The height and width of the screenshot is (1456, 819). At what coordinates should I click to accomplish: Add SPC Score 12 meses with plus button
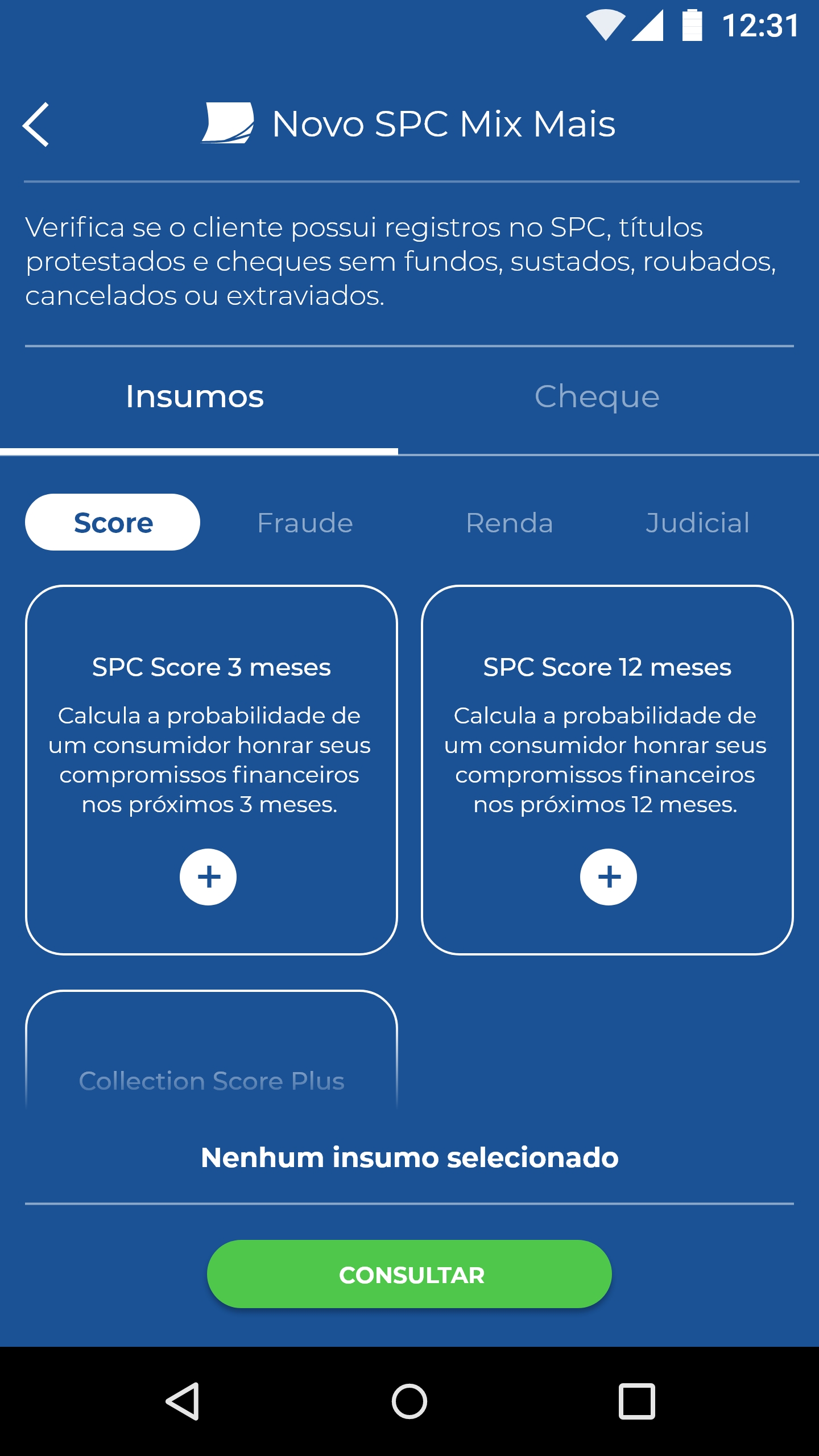click(x=609, y=877)
